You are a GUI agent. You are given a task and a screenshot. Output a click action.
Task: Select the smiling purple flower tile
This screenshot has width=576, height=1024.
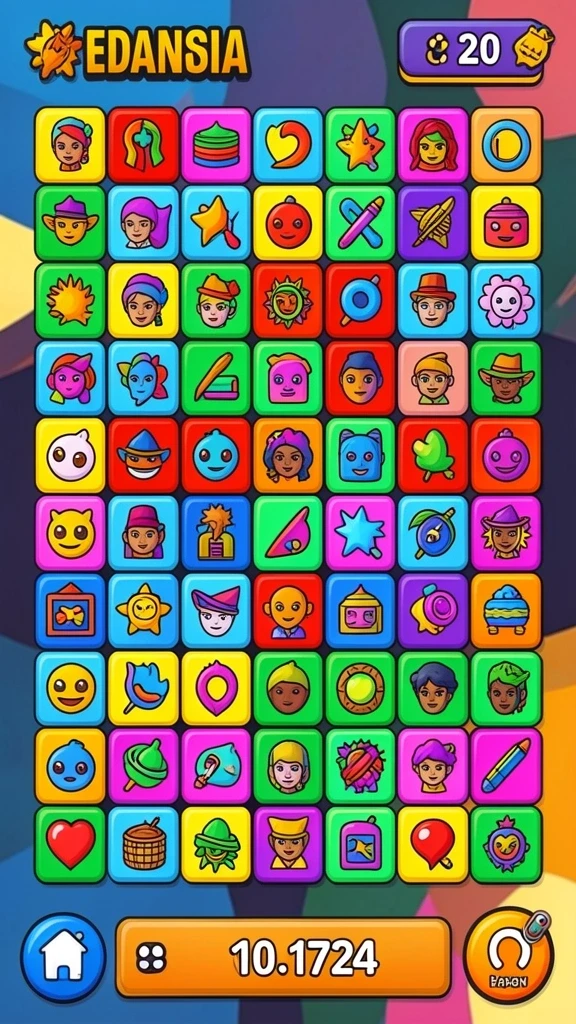point(506,300)
